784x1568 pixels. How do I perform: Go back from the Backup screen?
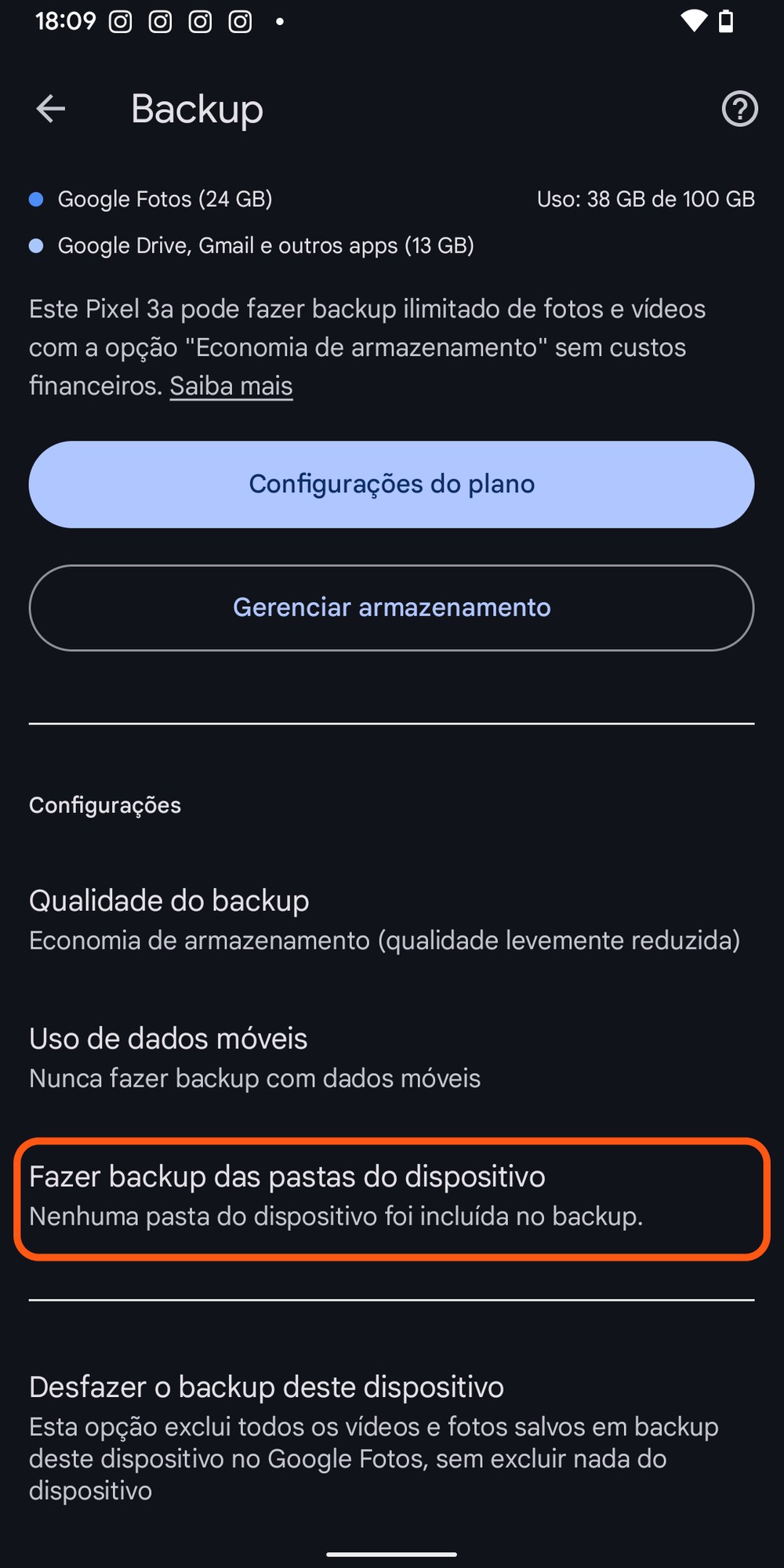[x=51, y=109]
